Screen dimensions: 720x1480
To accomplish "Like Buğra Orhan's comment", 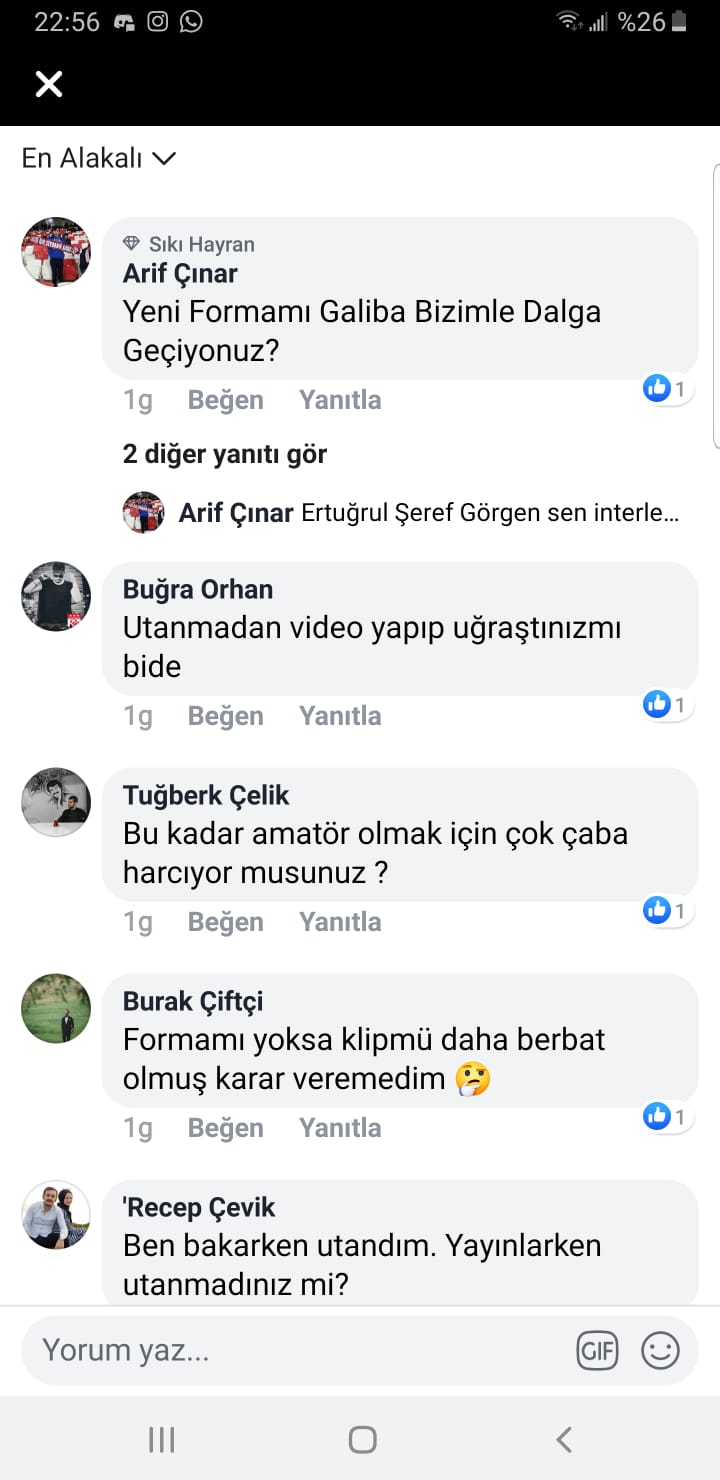I will point(225,716).
